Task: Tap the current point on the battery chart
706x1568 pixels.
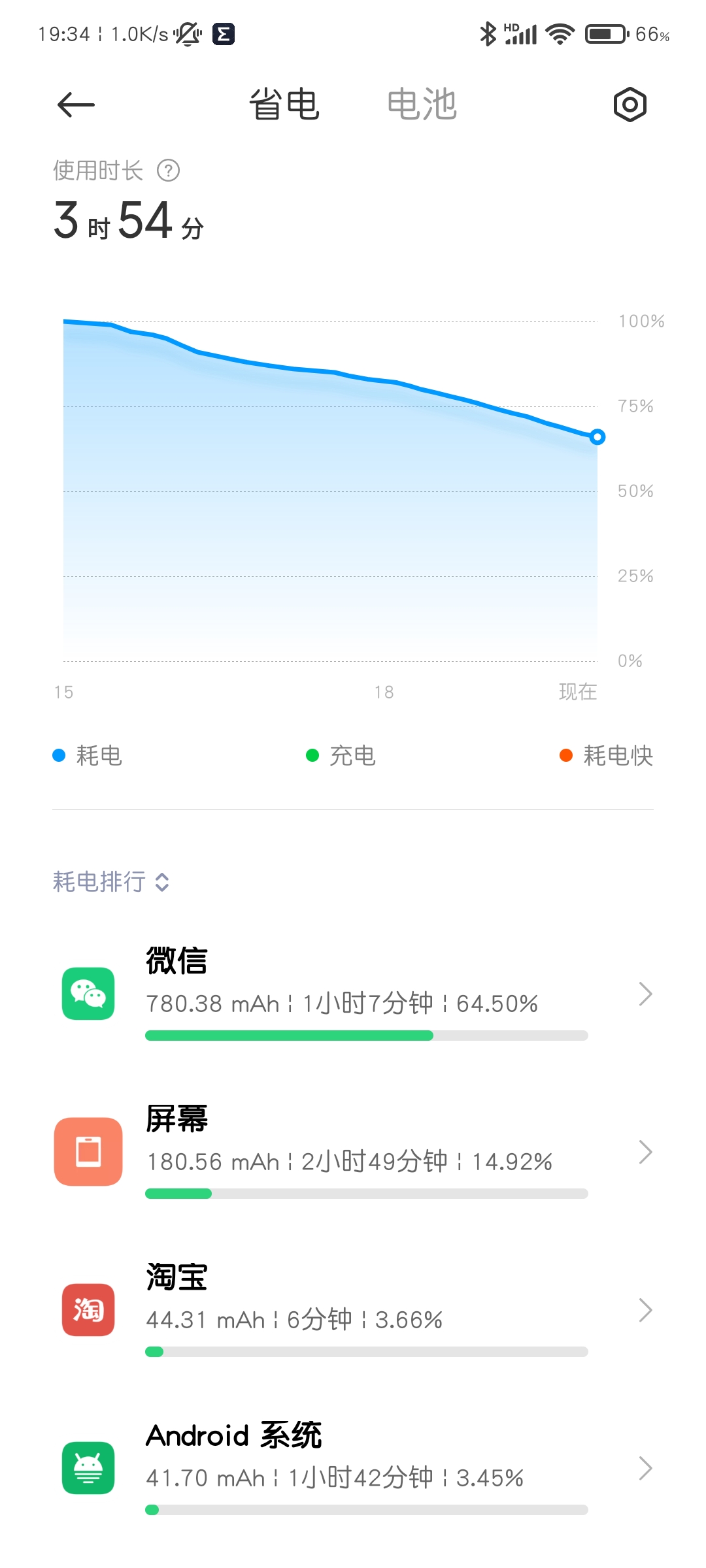Action: (x=597, y=437)
